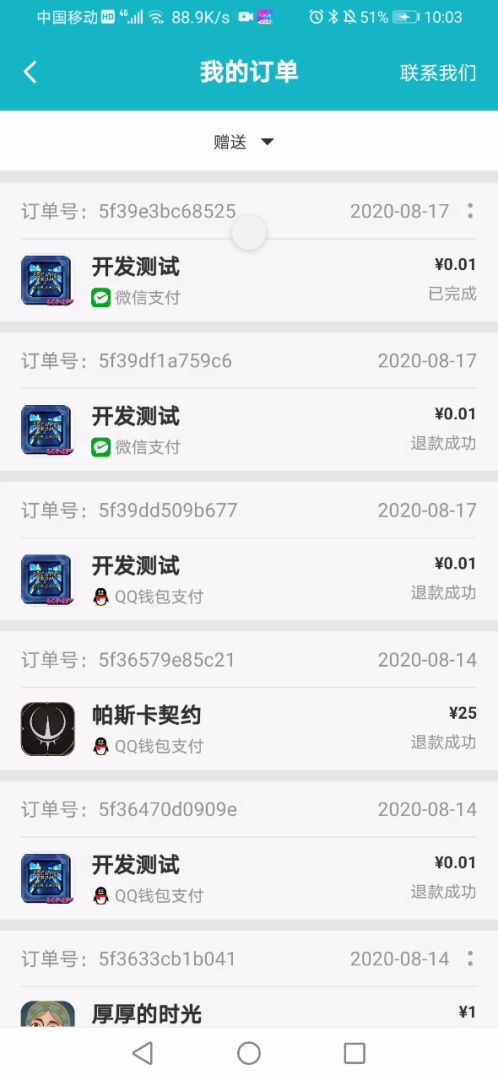
Task: Open order 5f39dd509b677 details
Action: point(249,551)
